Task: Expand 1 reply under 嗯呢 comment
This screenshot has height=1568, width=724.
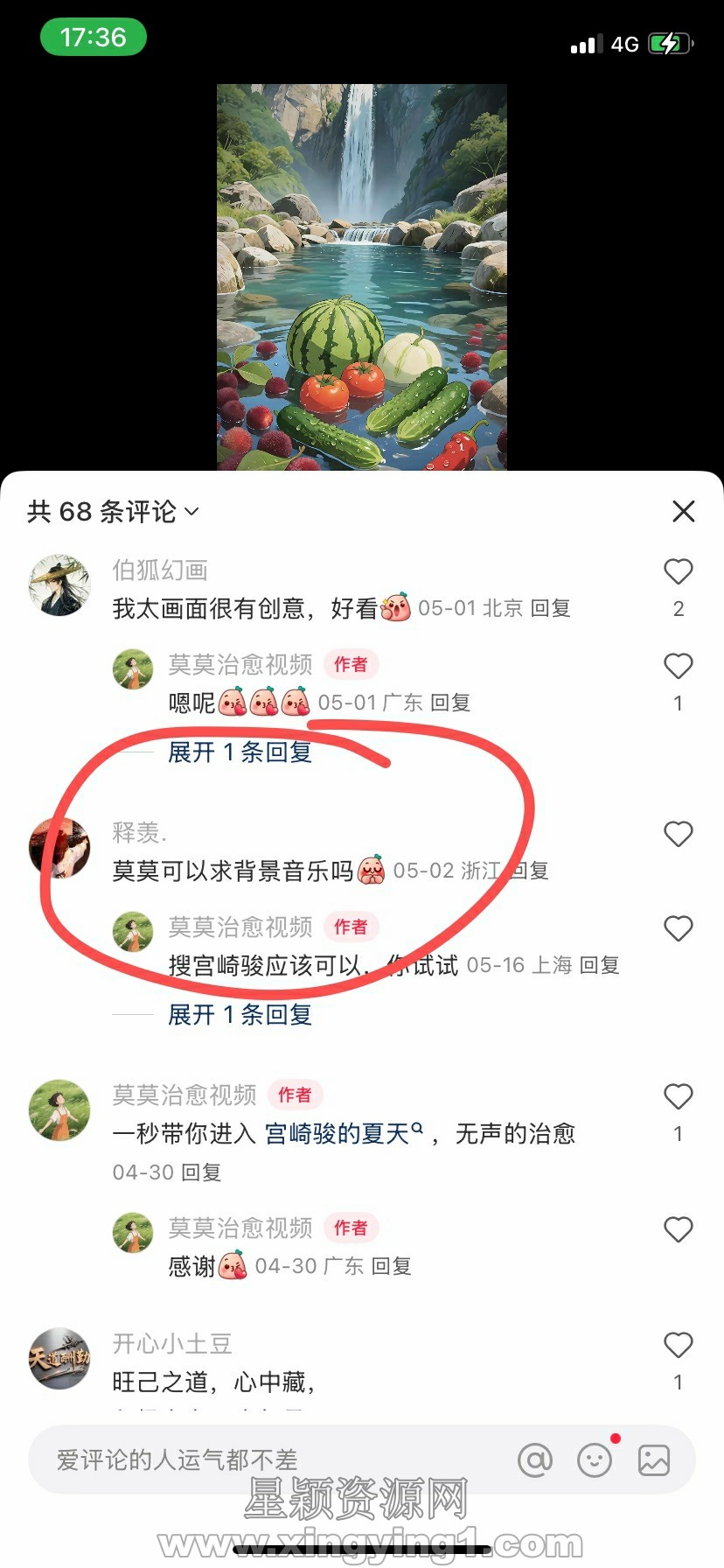Action: tap(240, 752)
